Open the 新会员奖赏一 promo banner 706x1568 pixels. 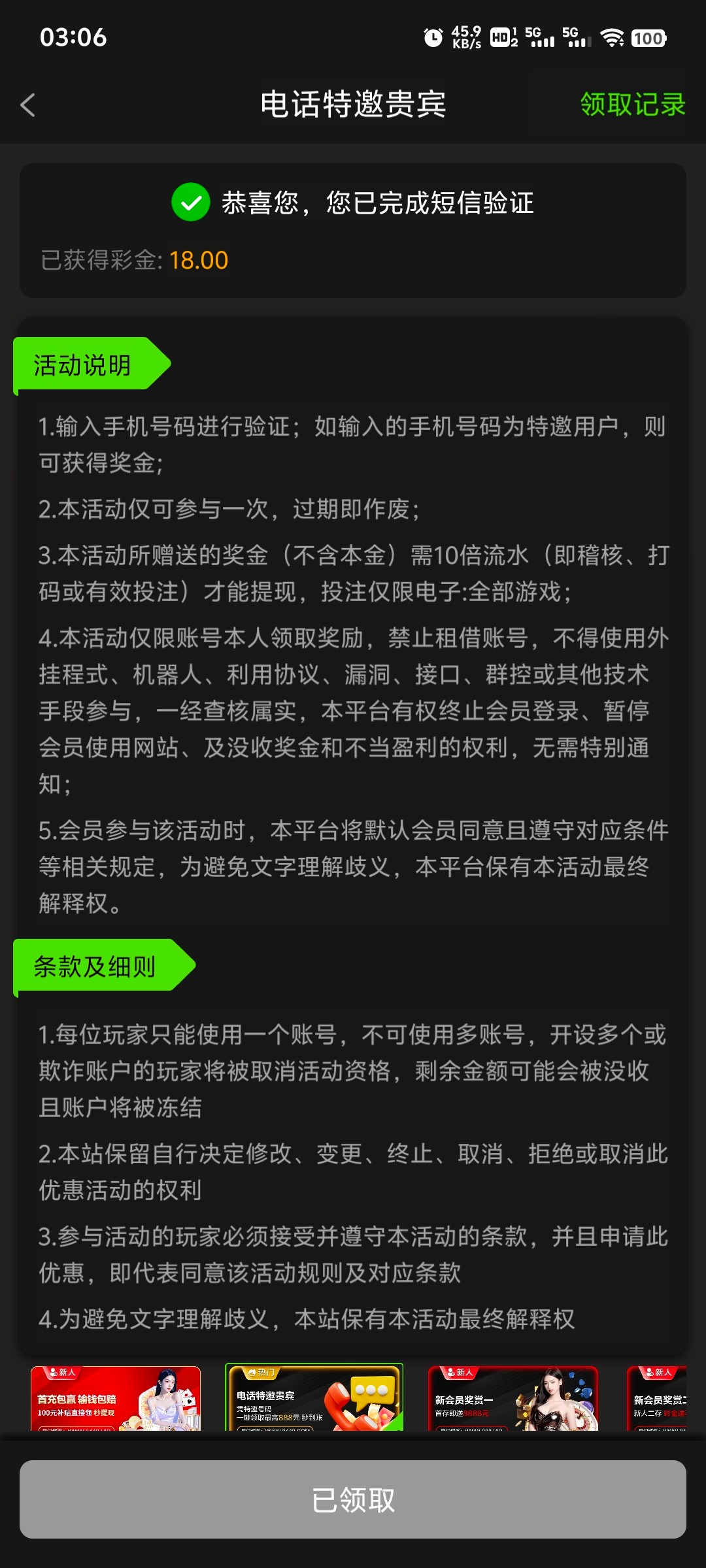[513, 1398]
